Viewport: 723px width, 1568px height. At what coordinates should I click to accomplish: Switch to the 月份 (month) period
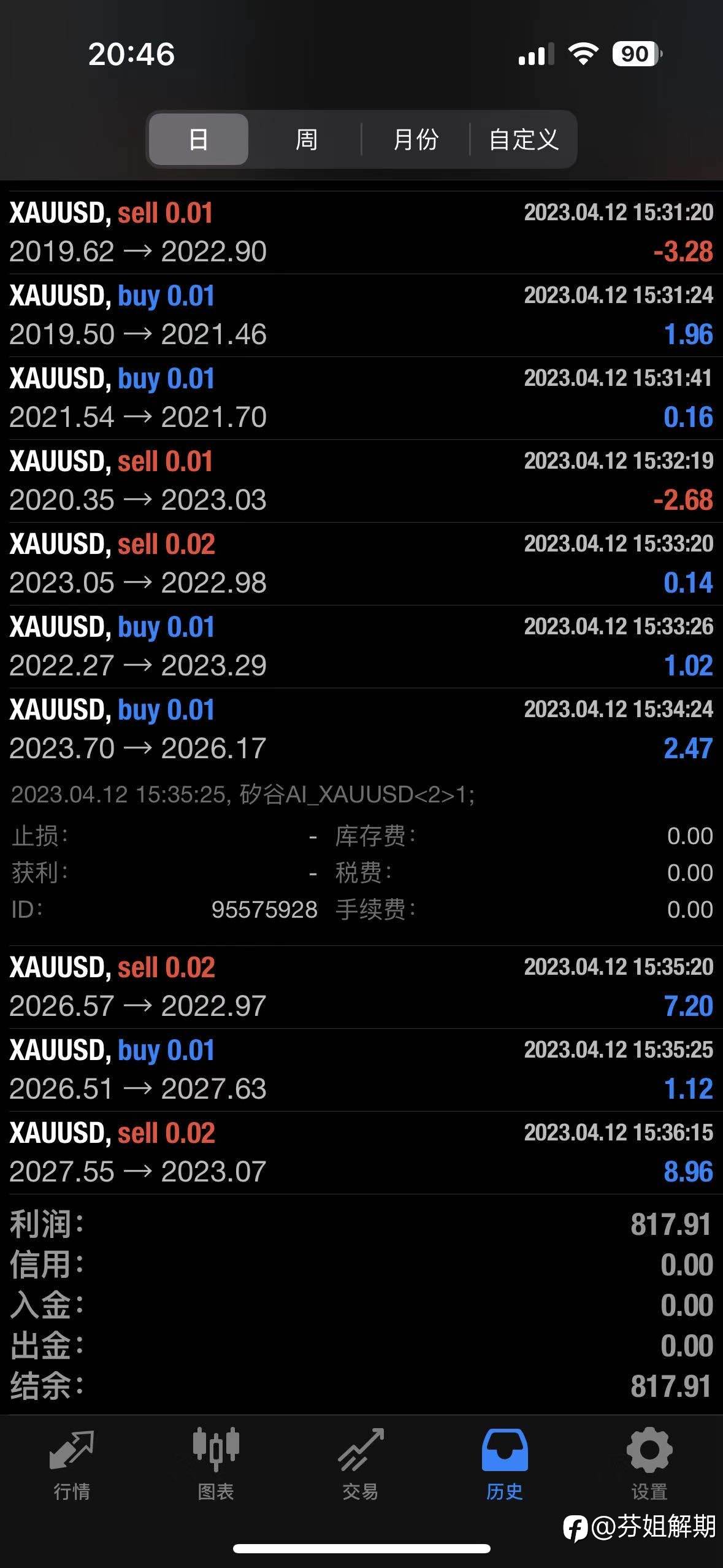tap(415, 139)
